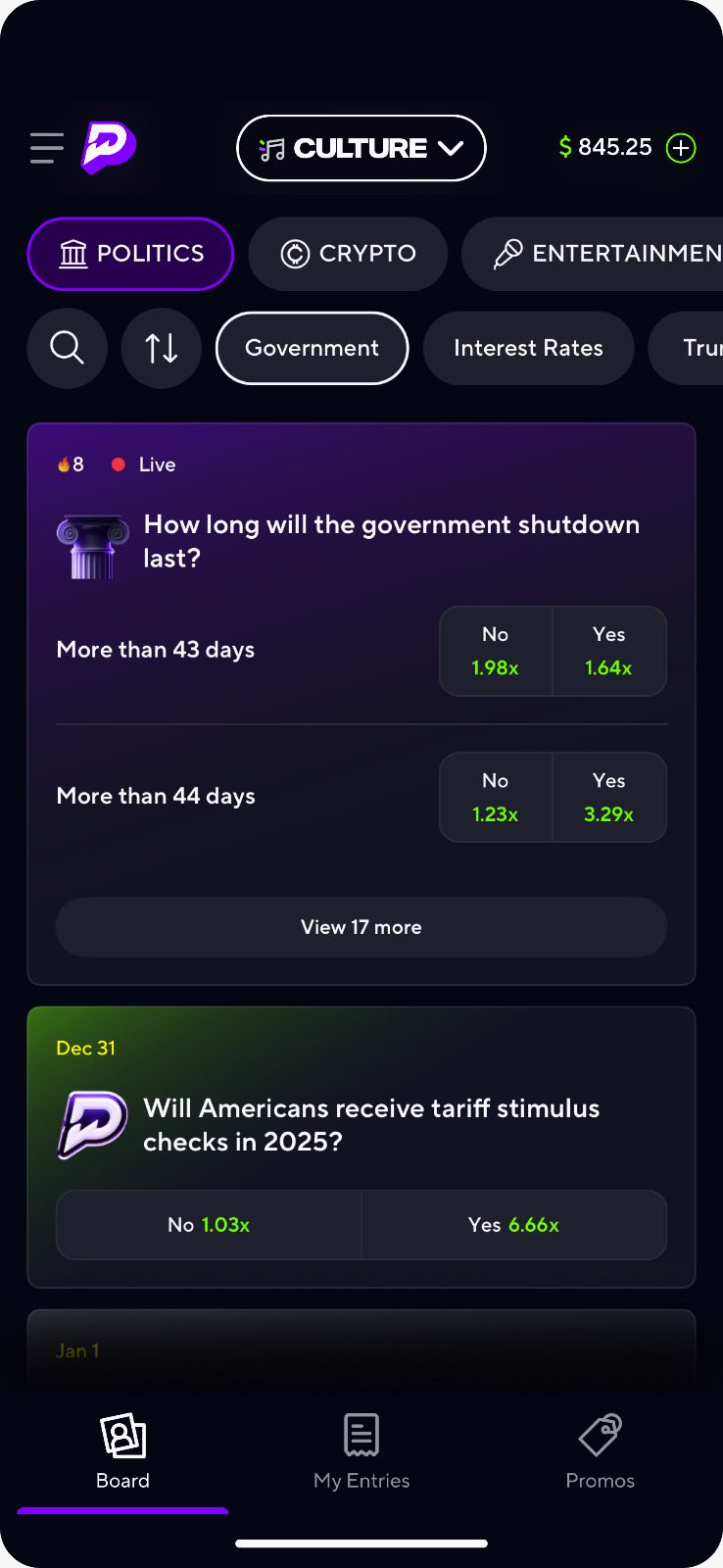The height and width of the screenshot is (1568, 723).
Task: Go to the My Entries tab
Action: tap(361, 1452)
